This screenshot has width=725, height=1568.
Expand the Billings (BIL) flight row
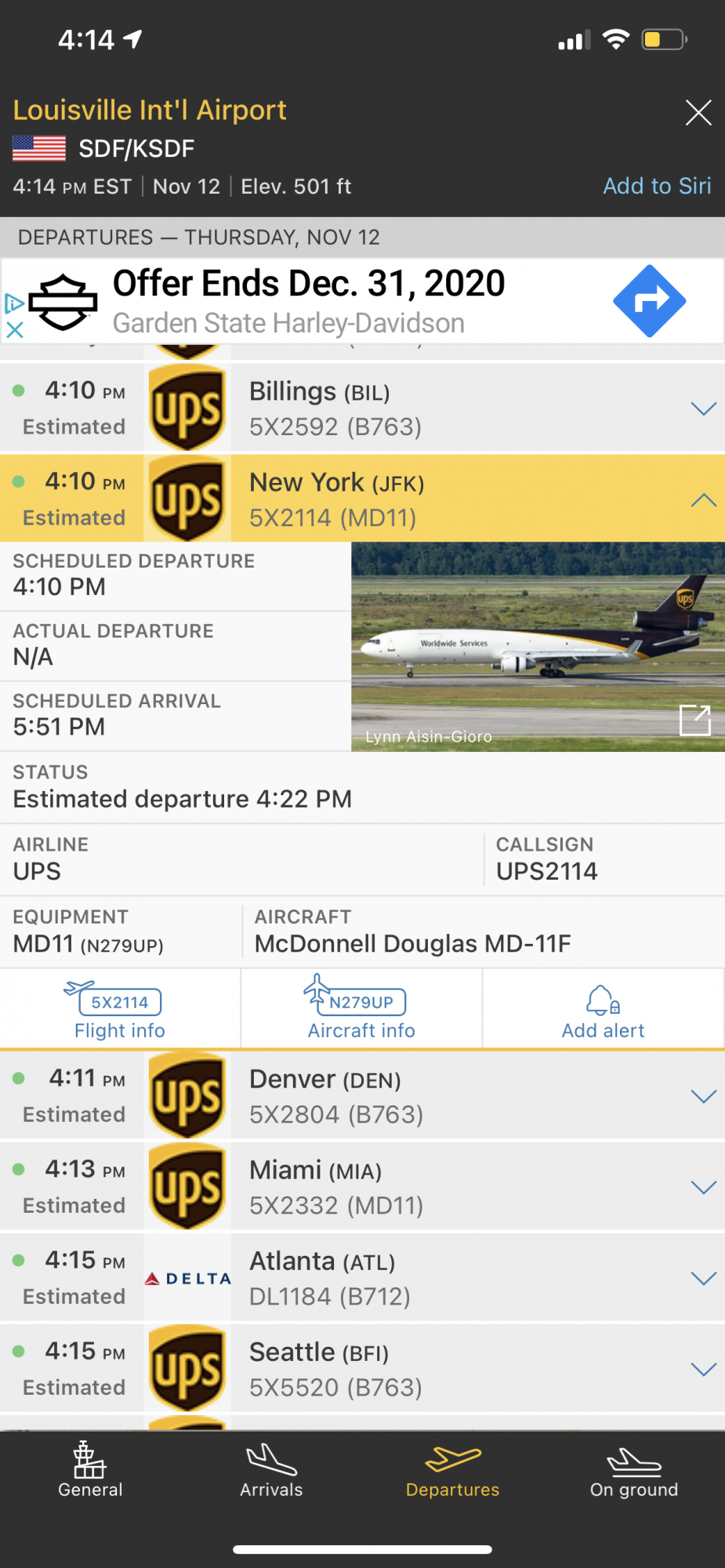[x=703, y=408]
